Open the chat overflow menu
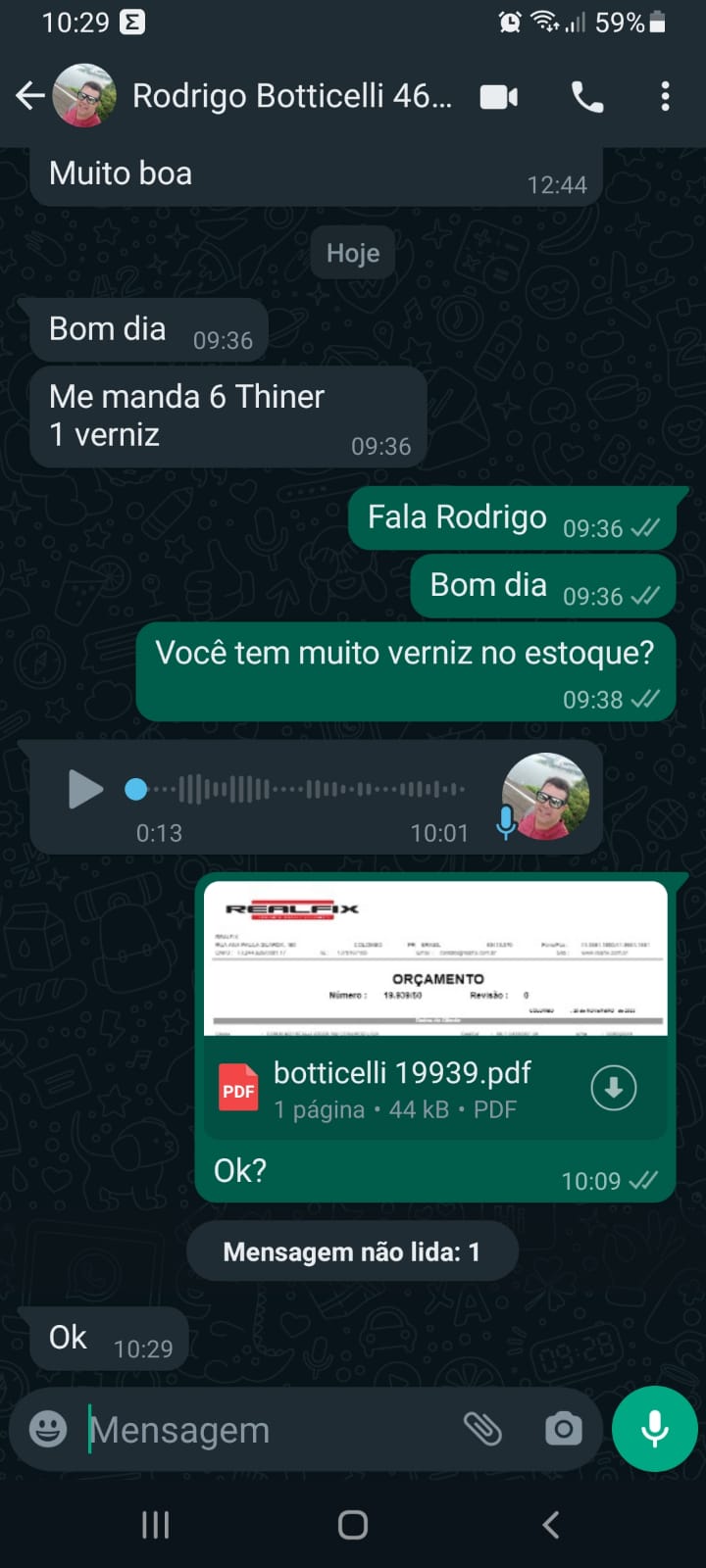706x1568 pixels. click(665, 96)
